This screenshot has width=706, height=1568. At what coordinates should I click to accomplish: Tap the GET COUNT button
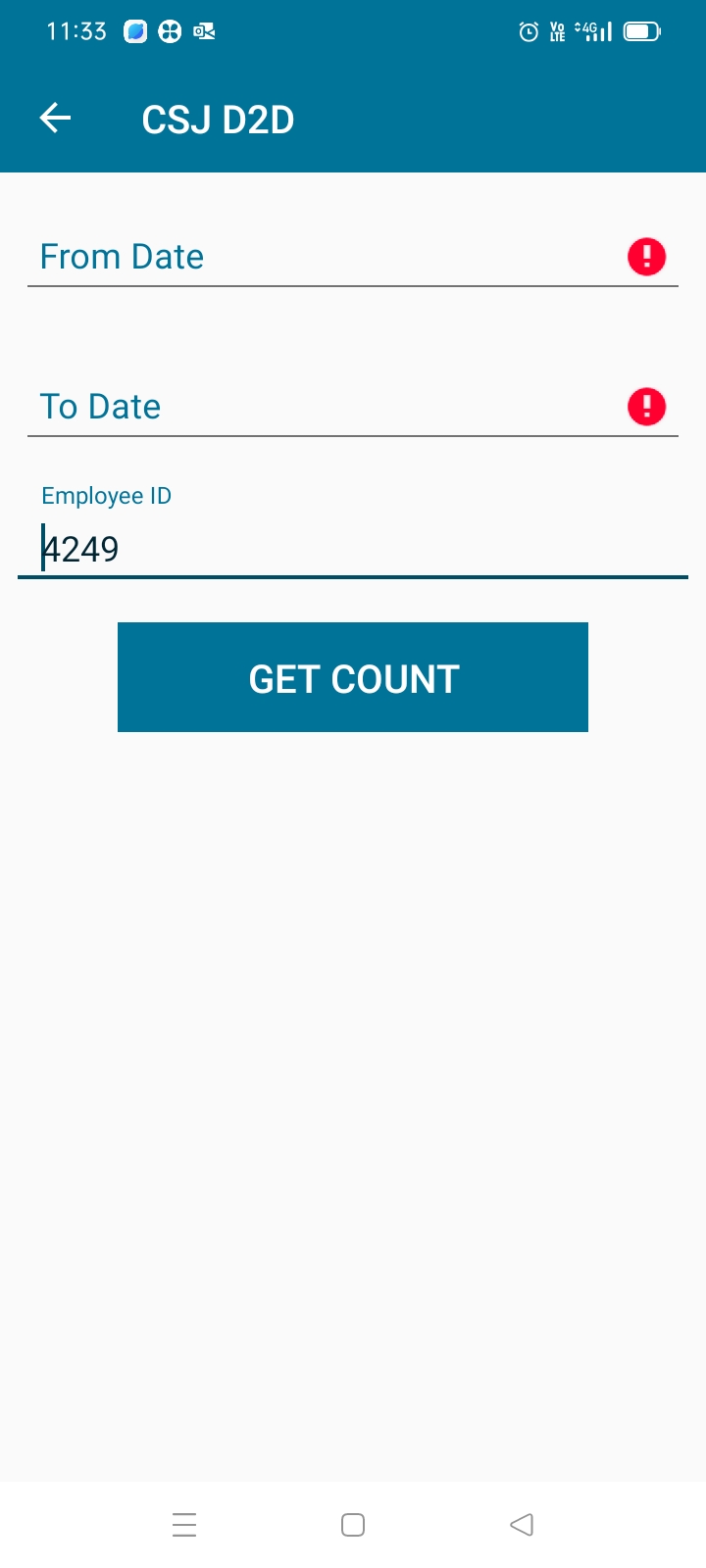(x=353, y=677)
